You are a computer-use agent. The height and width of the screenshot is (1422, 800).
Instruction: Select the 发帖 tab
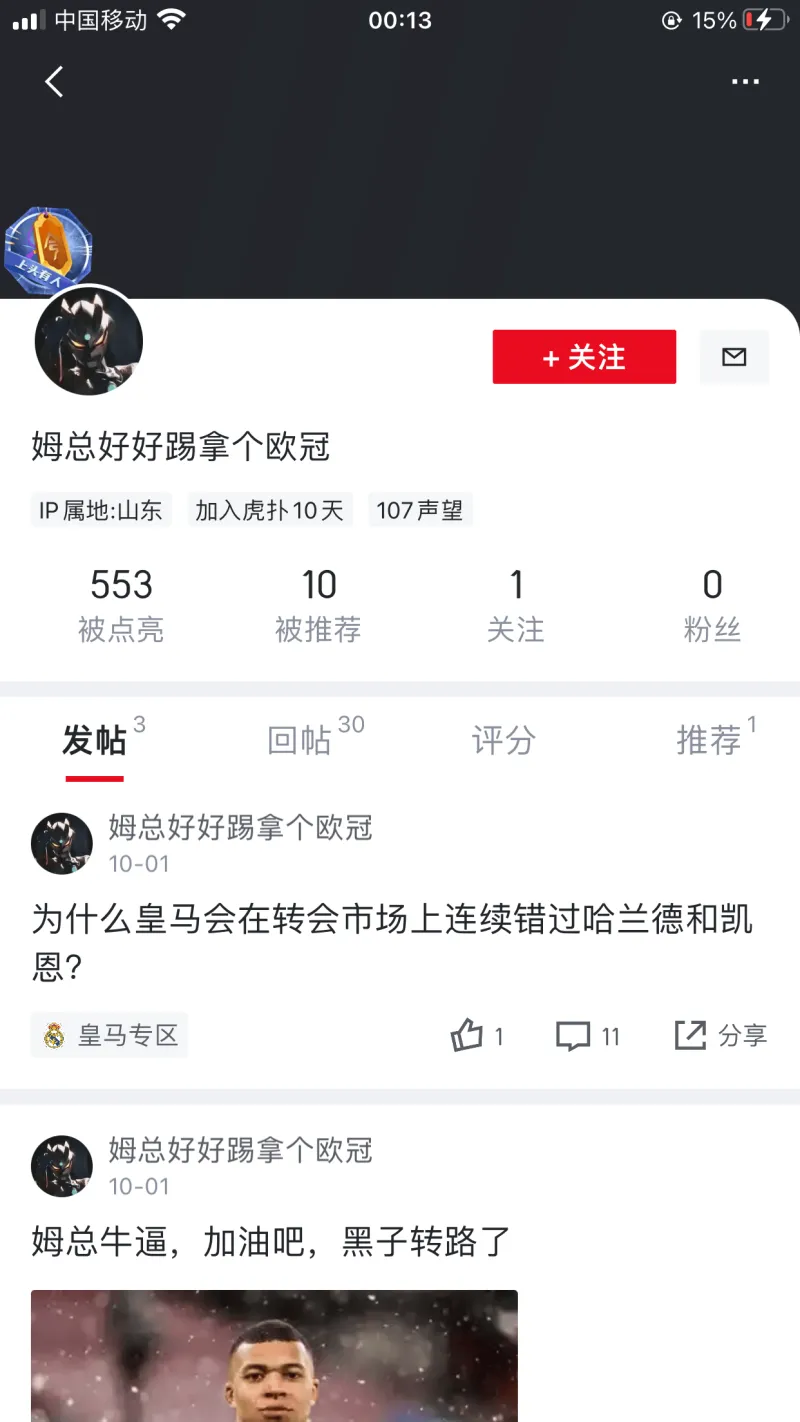pos(95,741)
